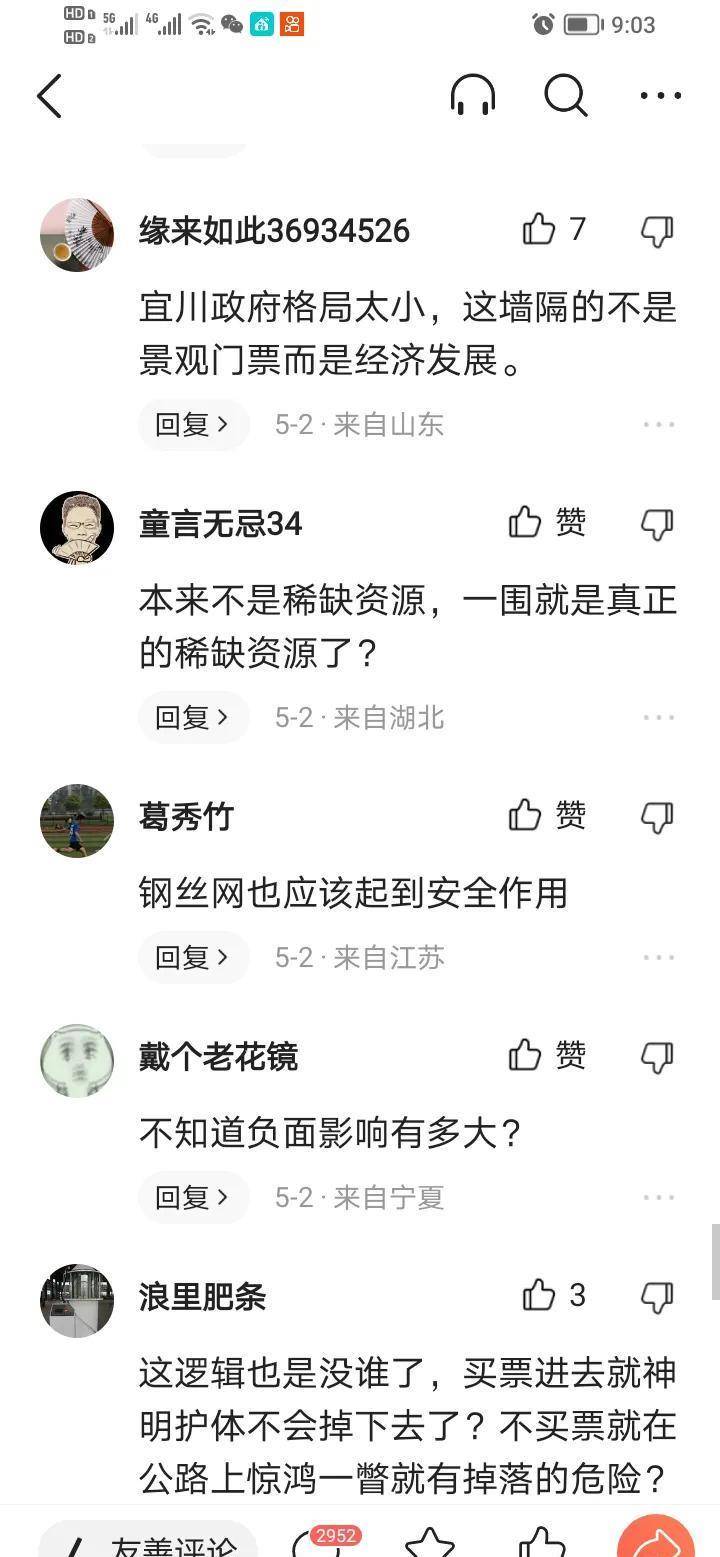720x1557 pixels.
Task: Like the comment by 缘来如此36934526
Action: coord(539,230)
